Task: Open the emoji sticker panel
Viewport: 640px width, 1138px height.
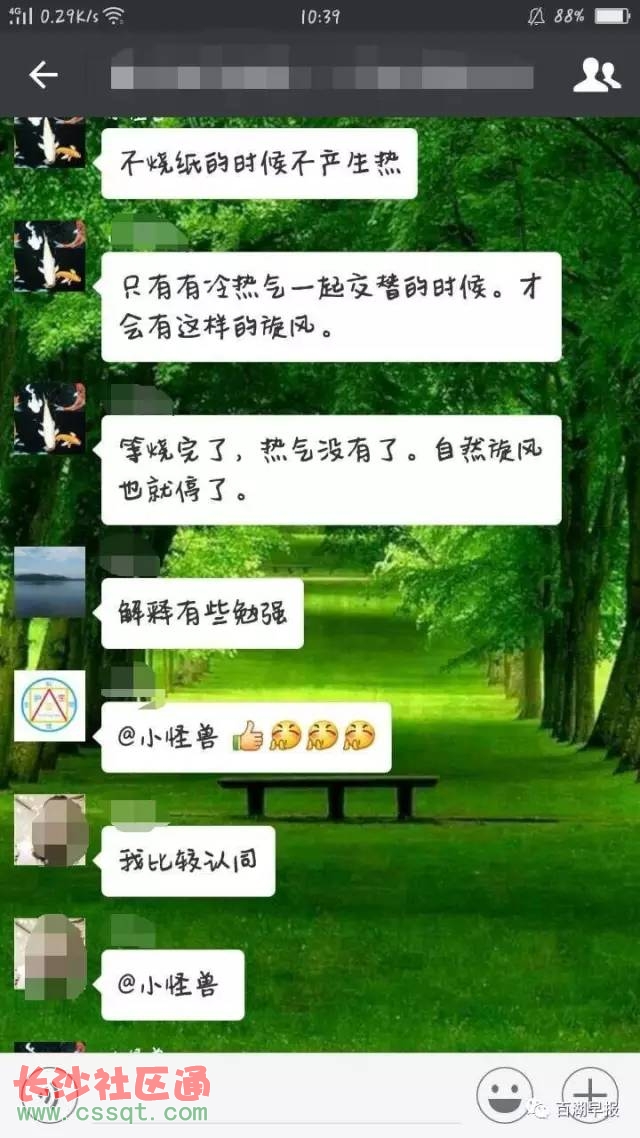Action: click(x=503, y=1094)
